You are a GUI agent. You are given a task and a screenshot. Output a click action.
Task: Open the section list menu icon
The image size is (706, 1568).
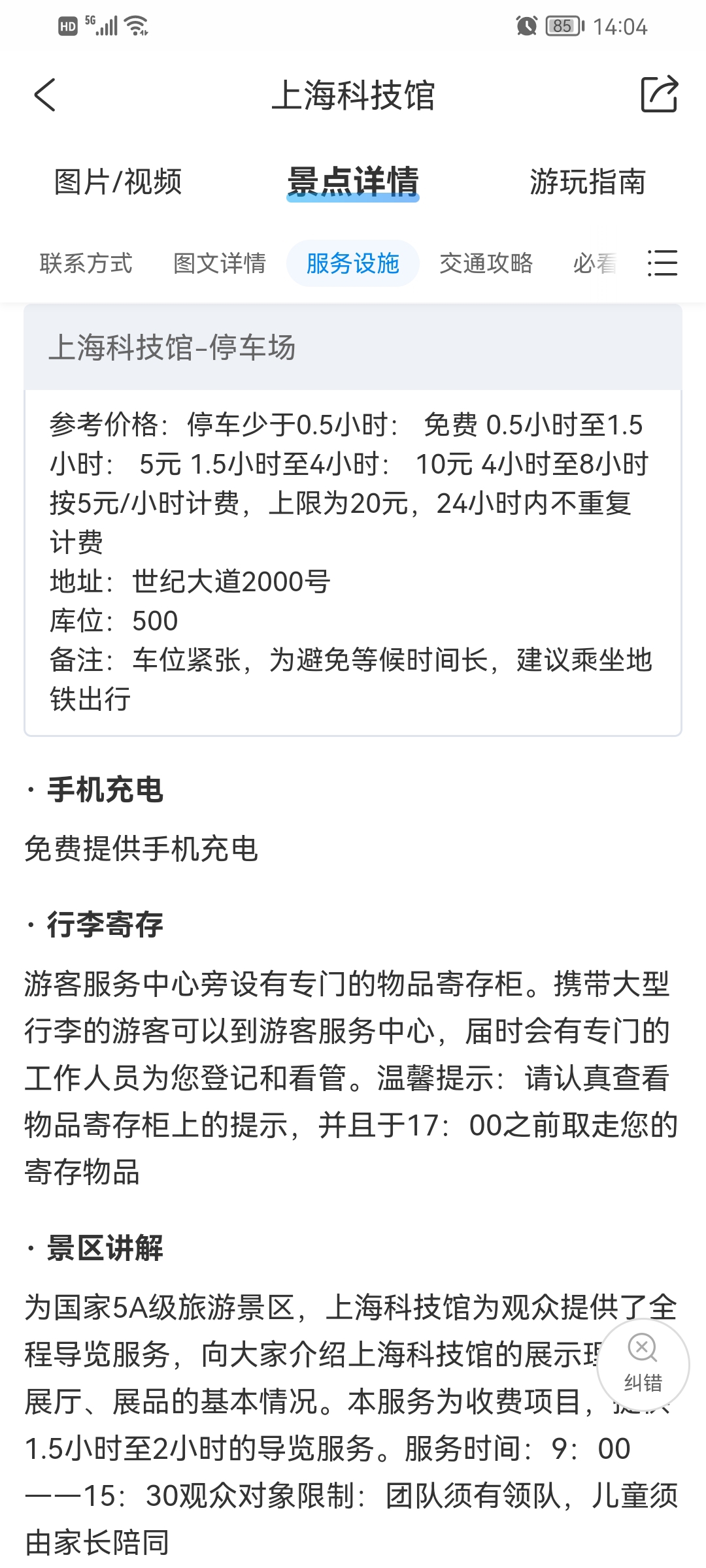point(662,263)
